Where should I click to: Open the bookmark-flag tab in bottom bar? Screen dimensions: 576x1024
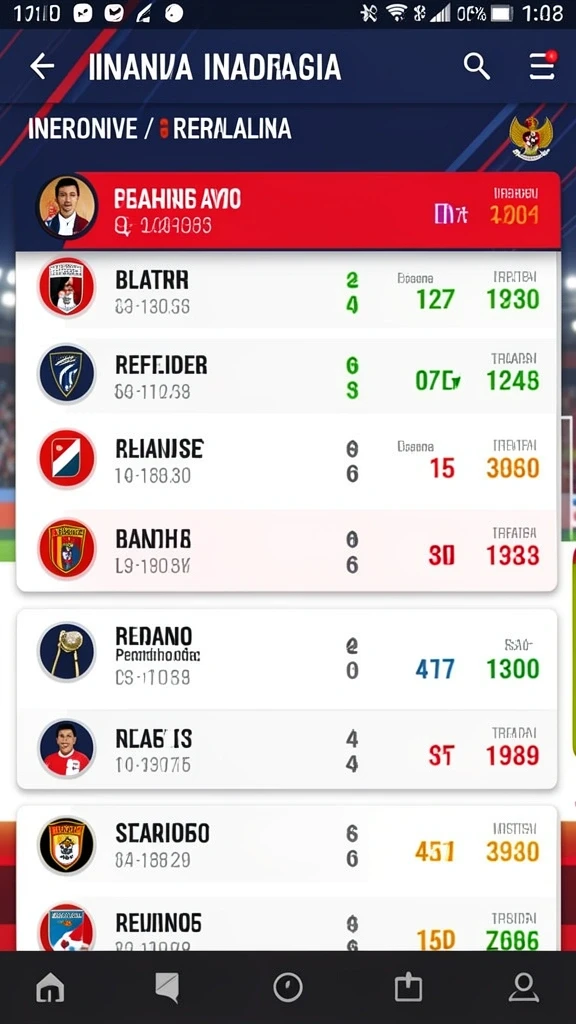[x=167, y=987]
